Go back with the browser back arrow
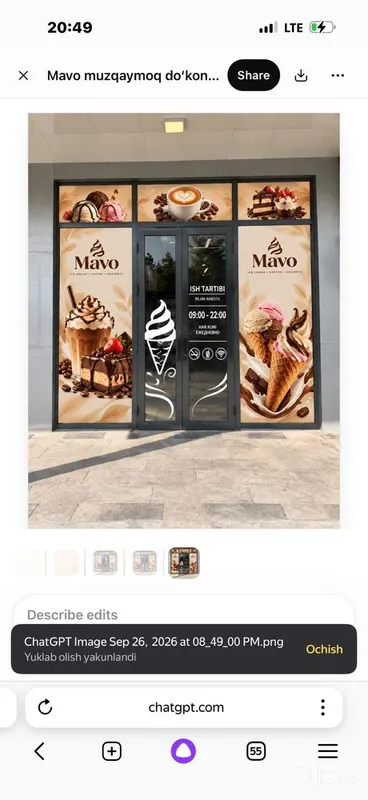 tap(39, 751)
